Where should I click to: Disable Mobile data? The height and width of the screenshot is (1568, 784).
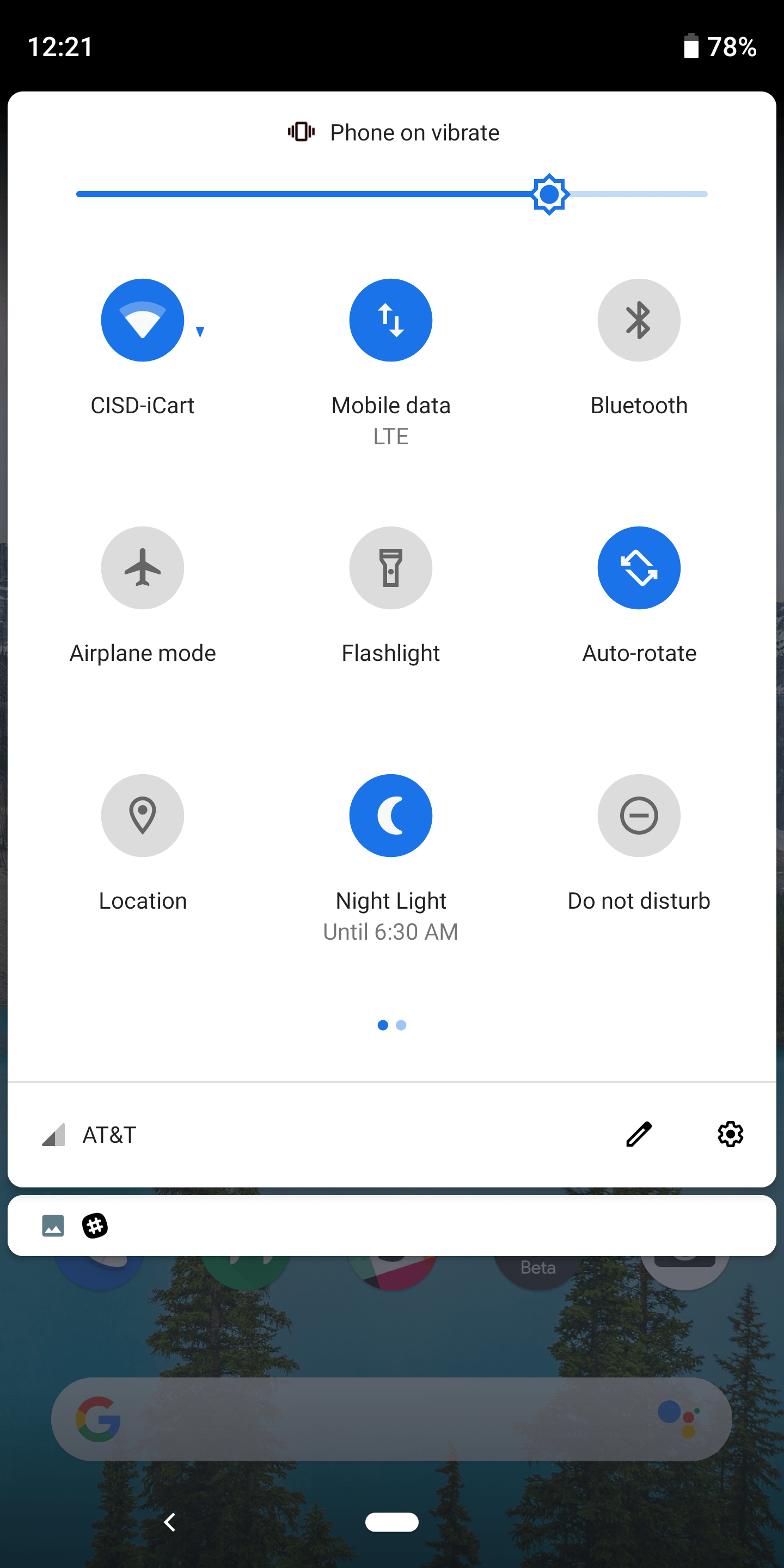(x=391, y=320)
